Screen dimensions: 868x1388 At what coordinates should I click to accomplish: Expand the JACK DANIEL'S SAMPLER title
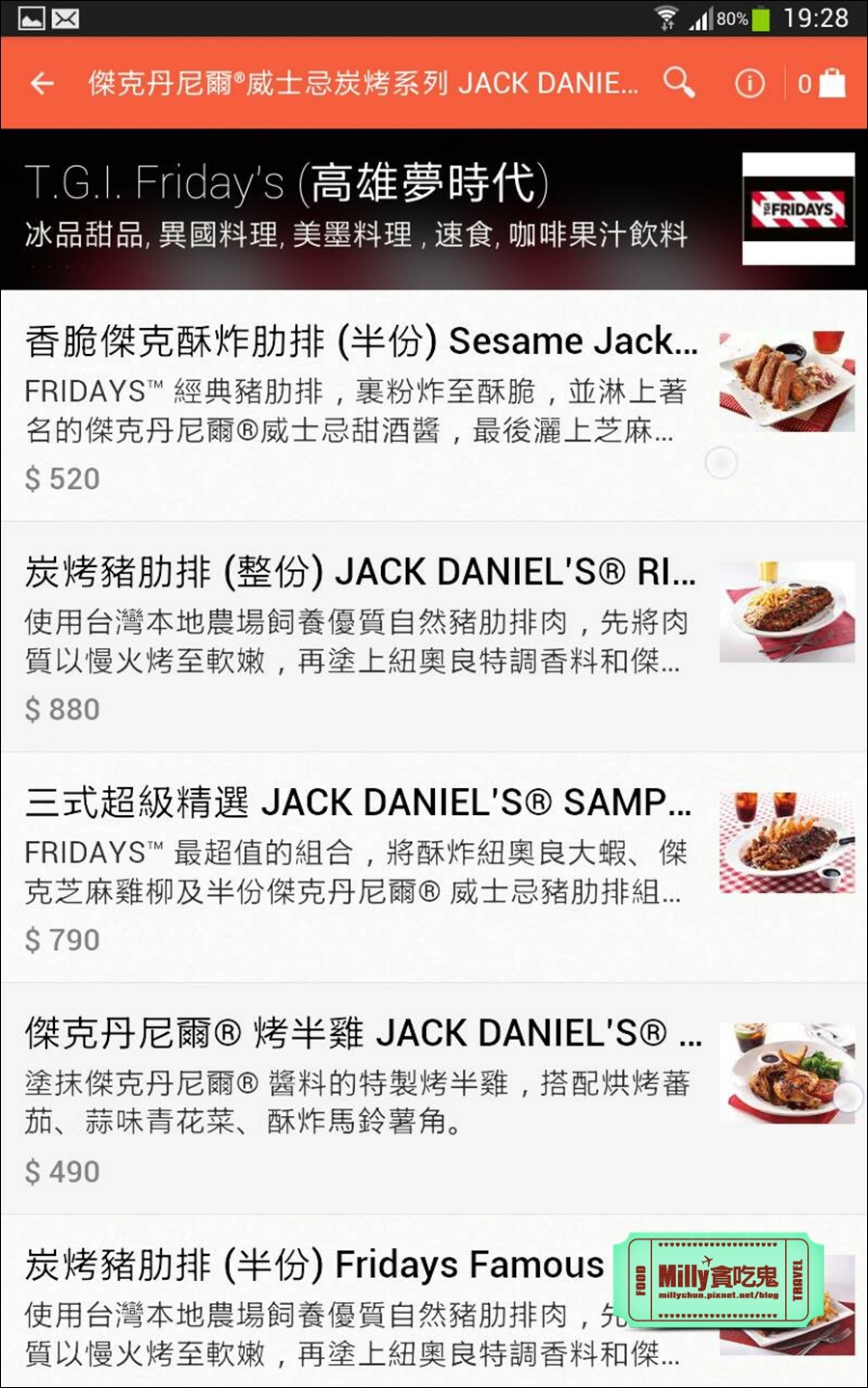[x=357, y=803]
